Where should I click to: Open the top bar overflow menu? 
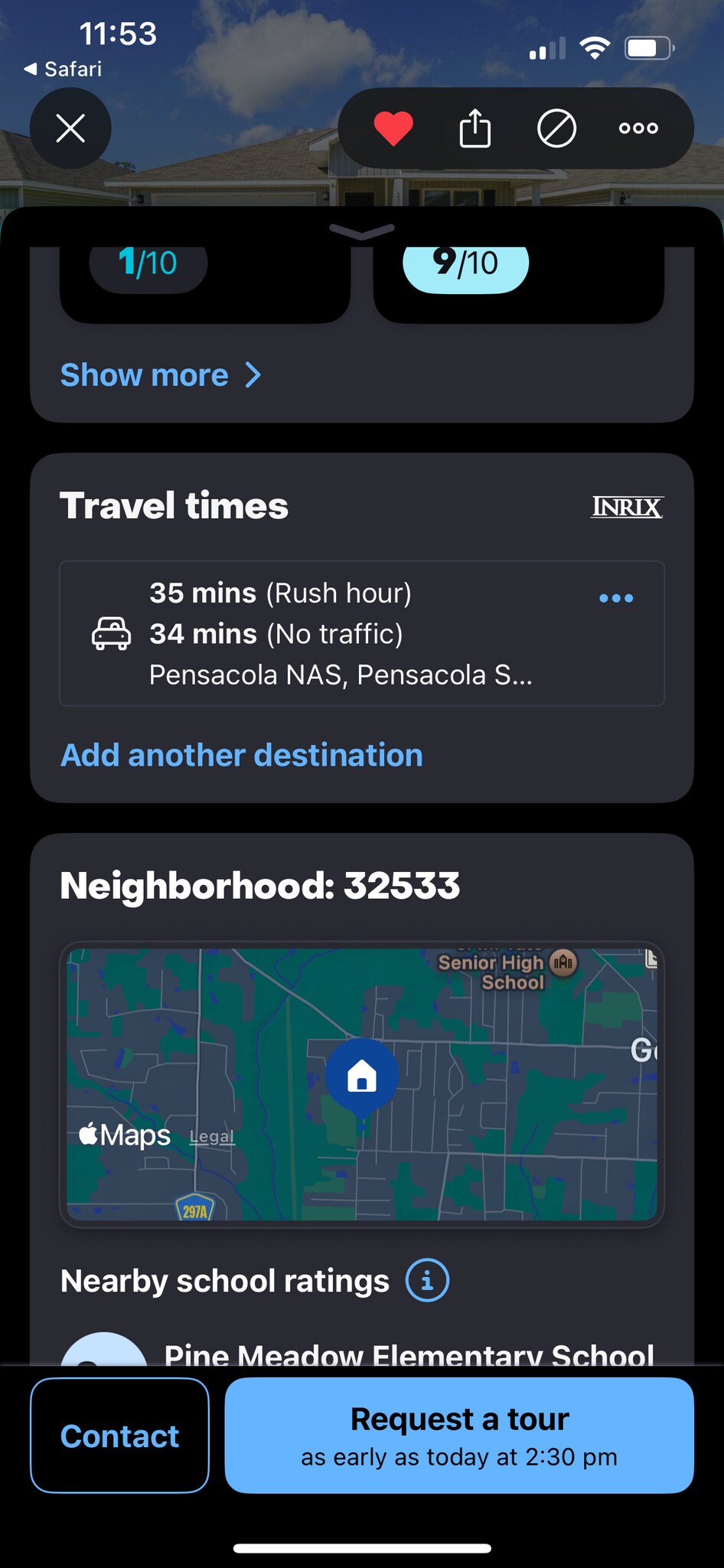click(638, 129)
